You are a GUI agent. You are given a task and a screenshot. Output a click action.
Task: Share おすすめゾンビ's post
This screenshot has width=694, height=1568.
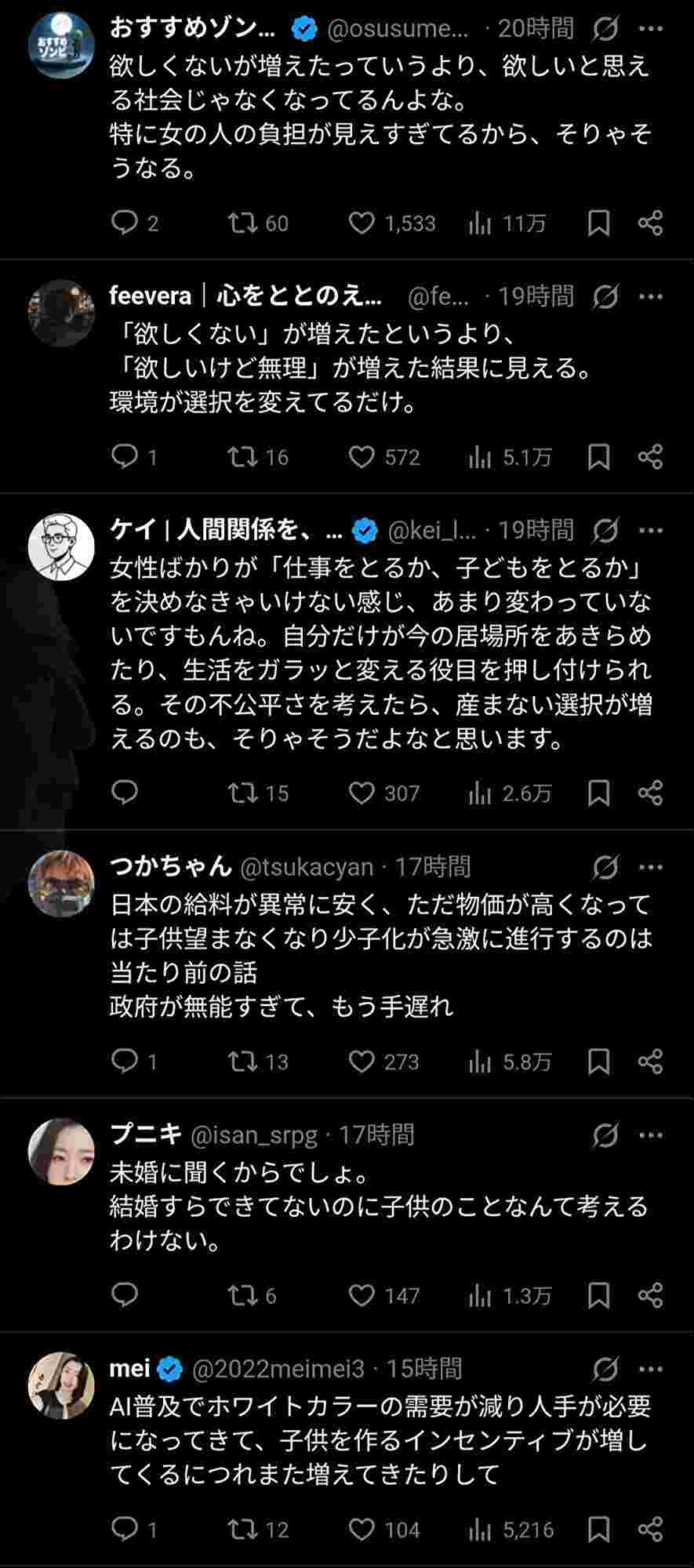(651, 223)
